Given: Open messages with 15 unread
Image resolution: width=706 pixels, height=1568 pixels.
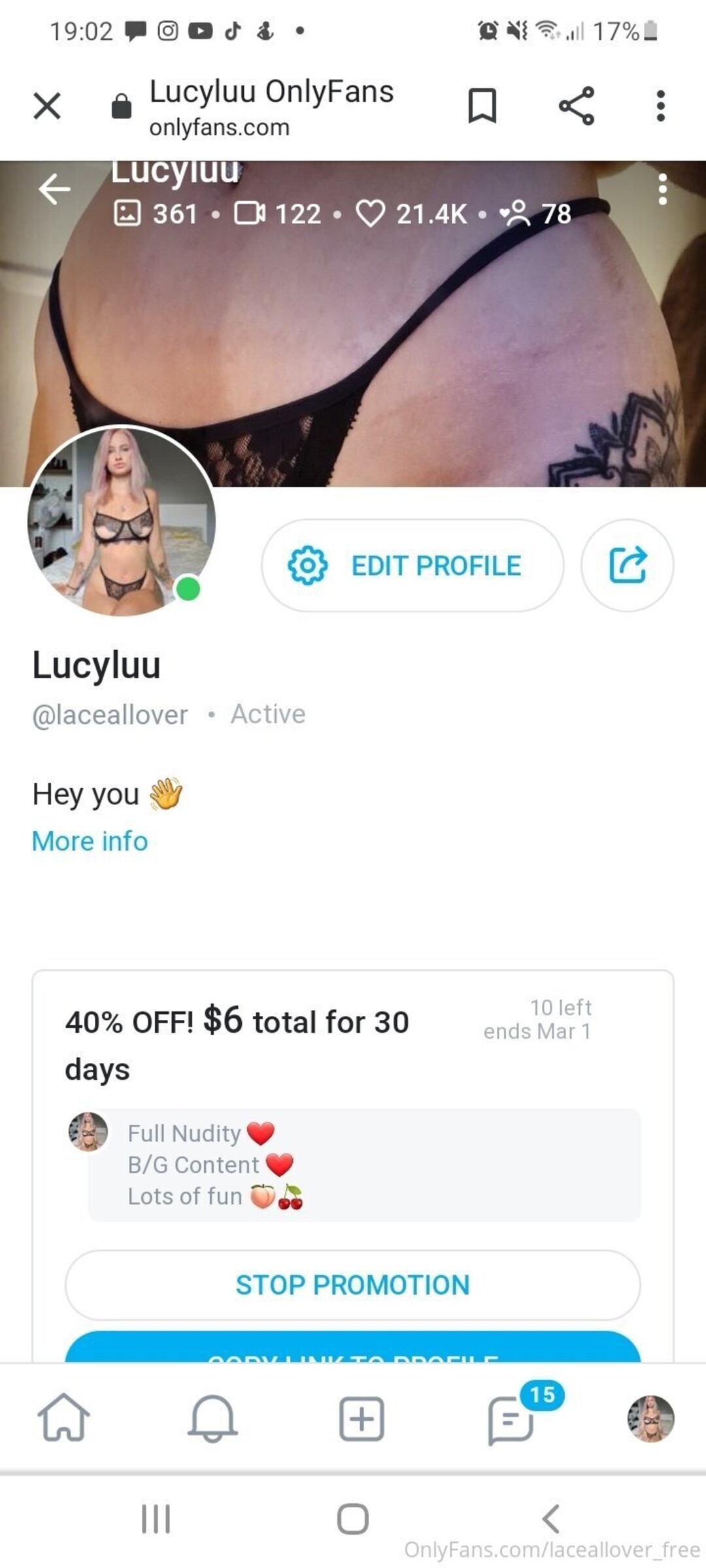Looking at the screenshot, I should coord(511,1419).
